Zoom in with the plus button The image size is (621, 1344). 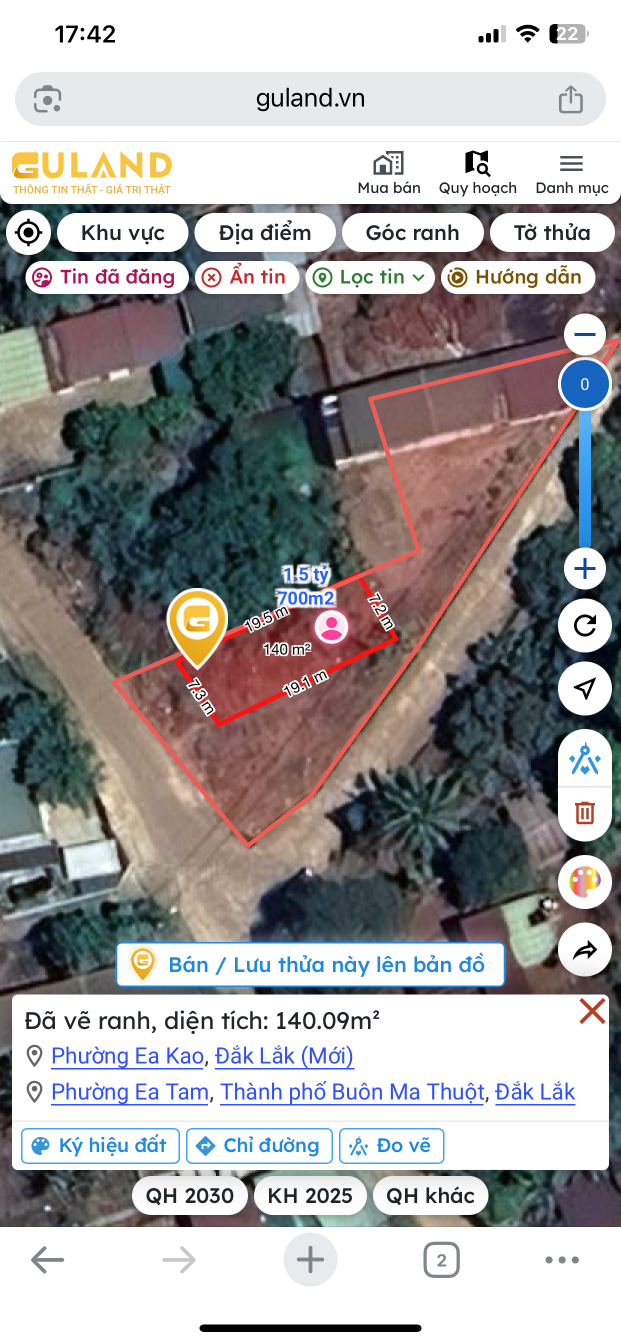coord(584,570)
